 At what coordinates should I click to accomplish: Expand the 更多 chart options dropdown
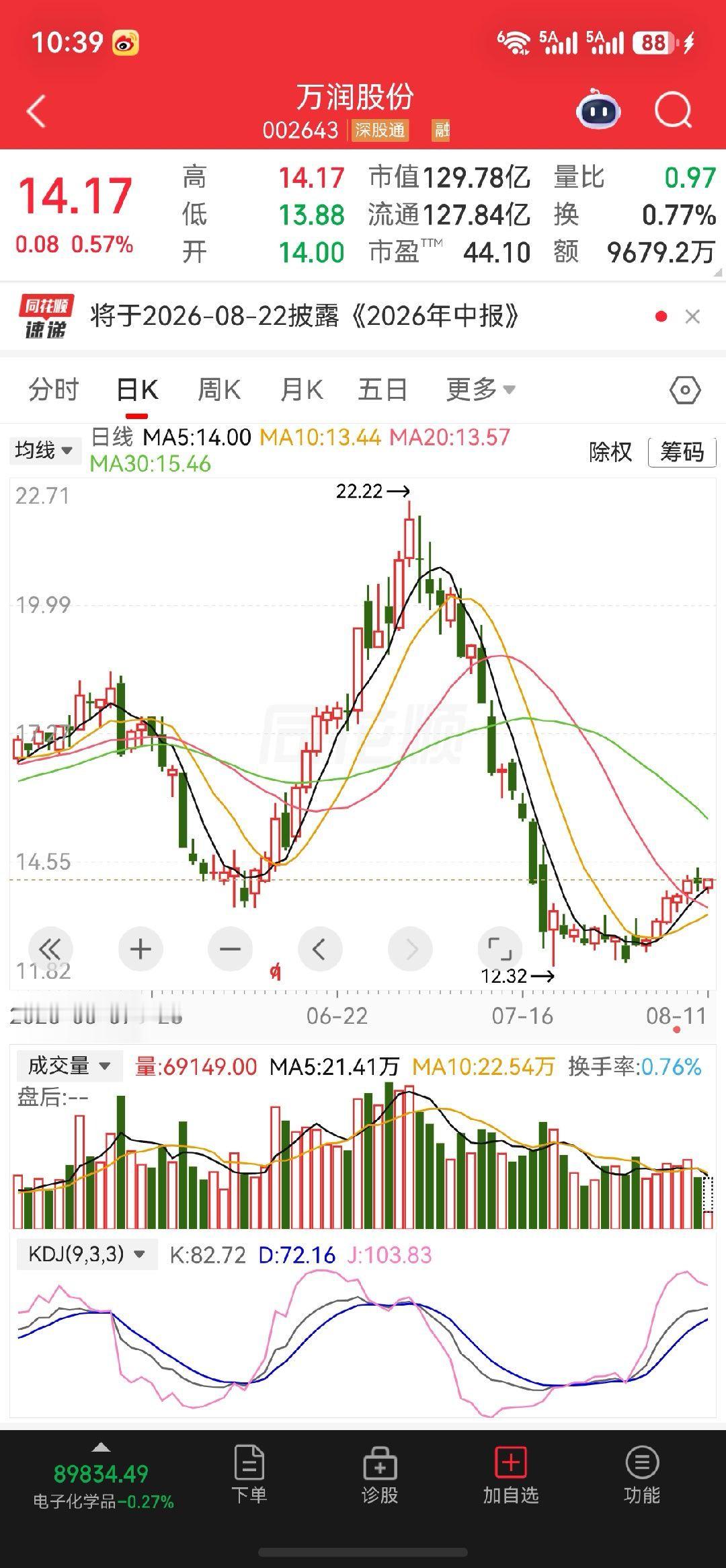pos(481,389)
